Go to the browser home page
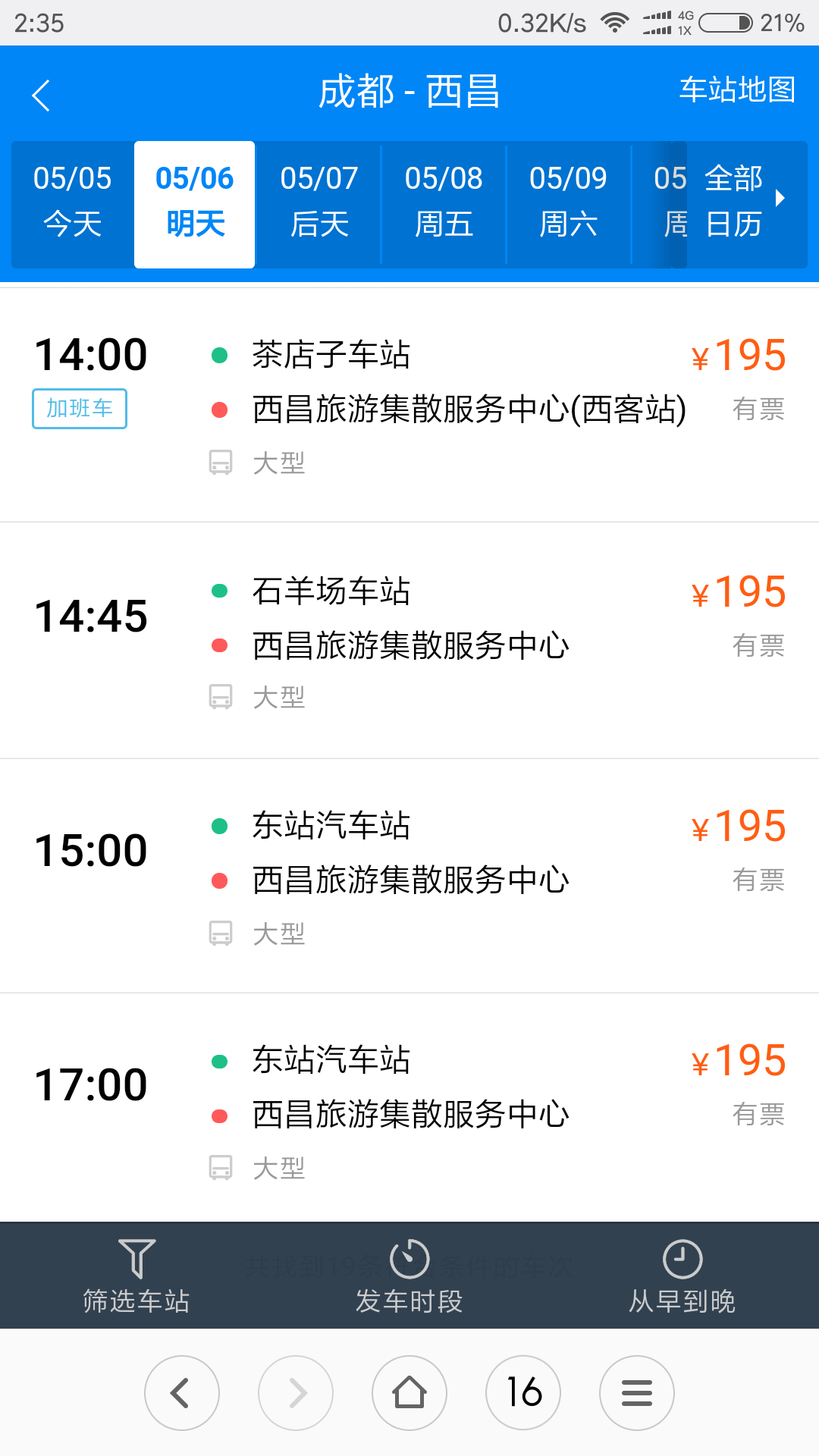 pos(409,1393)
